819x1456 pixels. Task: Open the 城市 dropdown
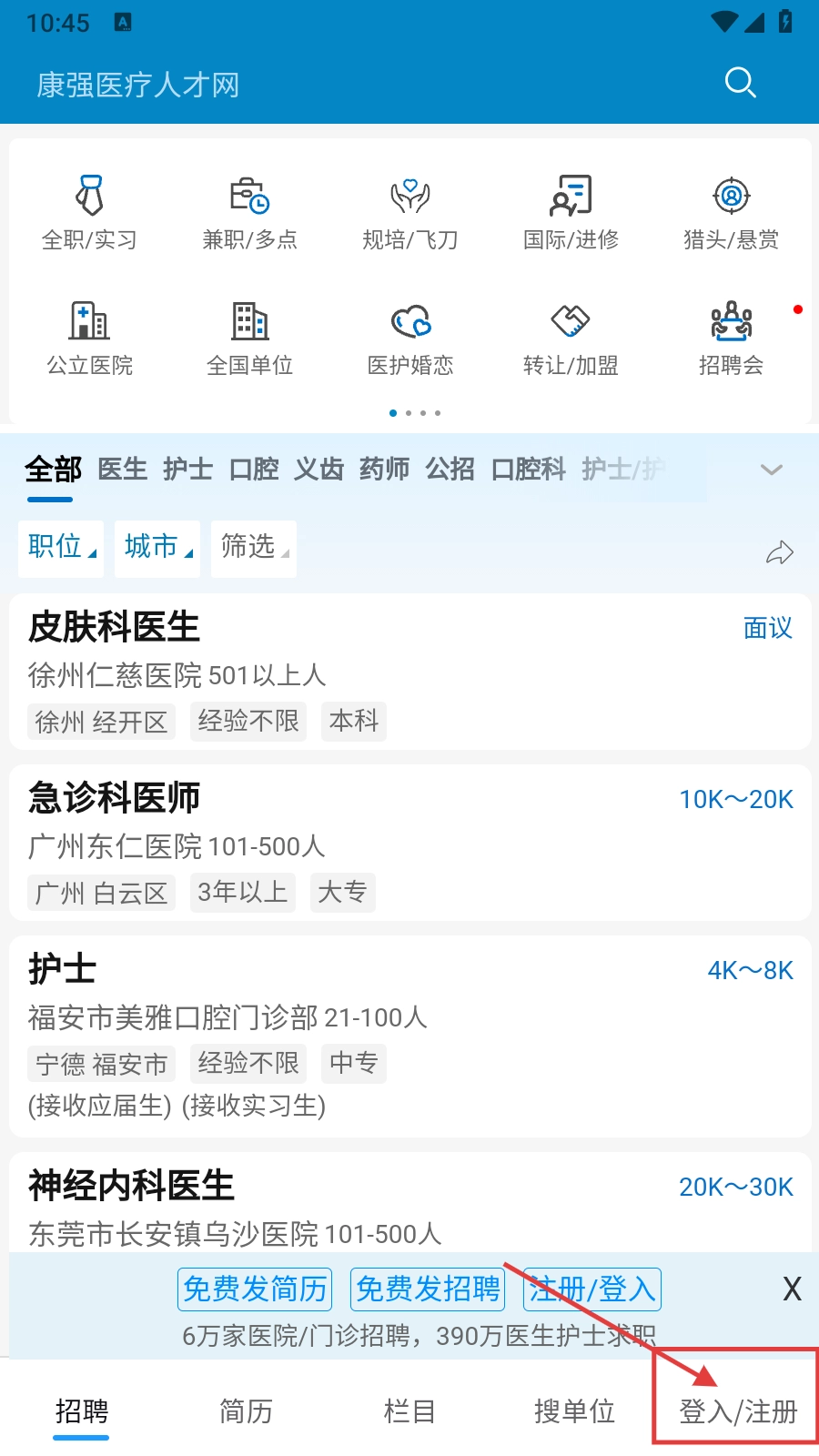point(157,548)
